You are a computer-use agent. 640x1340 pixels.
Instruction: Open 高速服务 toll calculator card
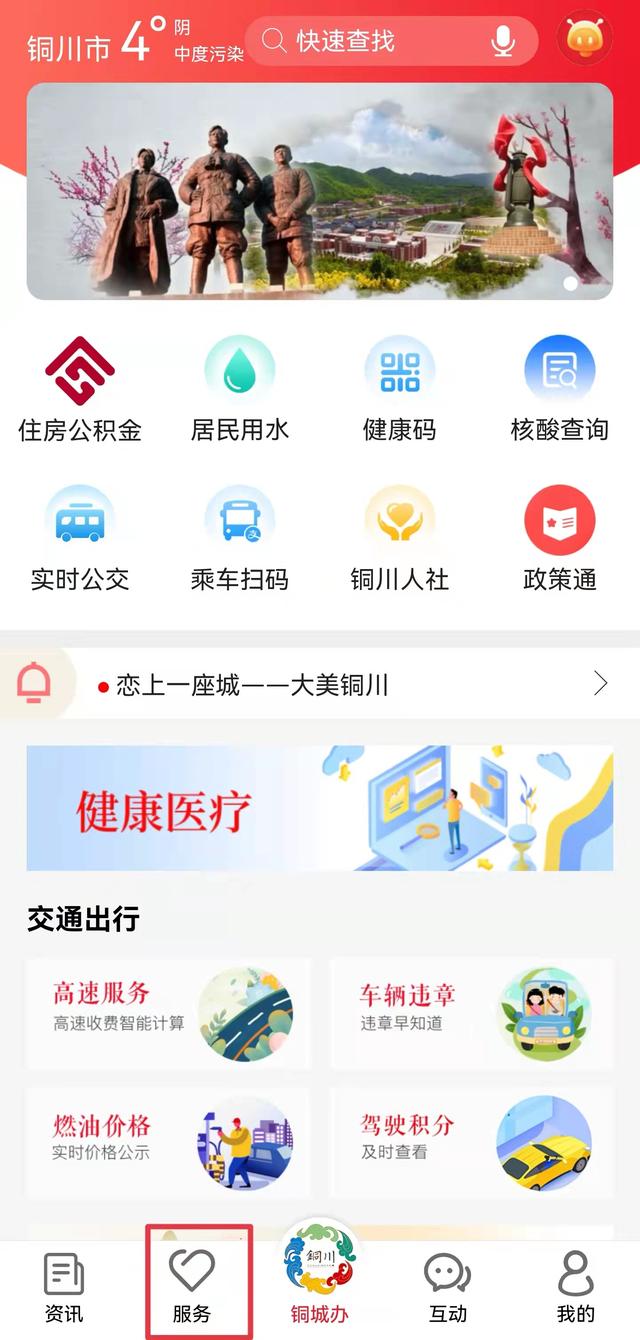tap(168, 1013)
